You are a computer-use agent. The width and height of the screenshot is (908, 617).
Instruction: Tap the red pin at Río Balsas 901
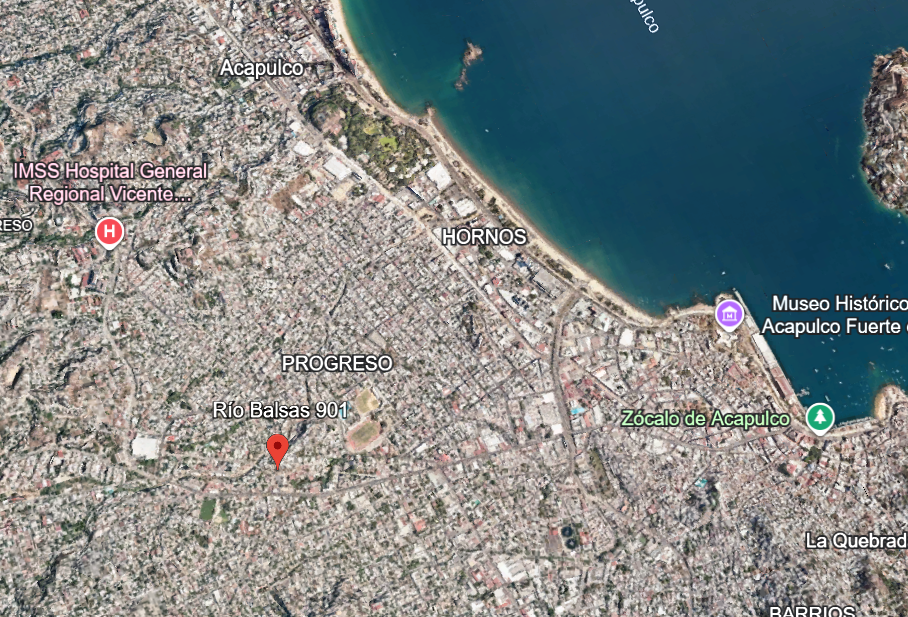pos(278,451)
